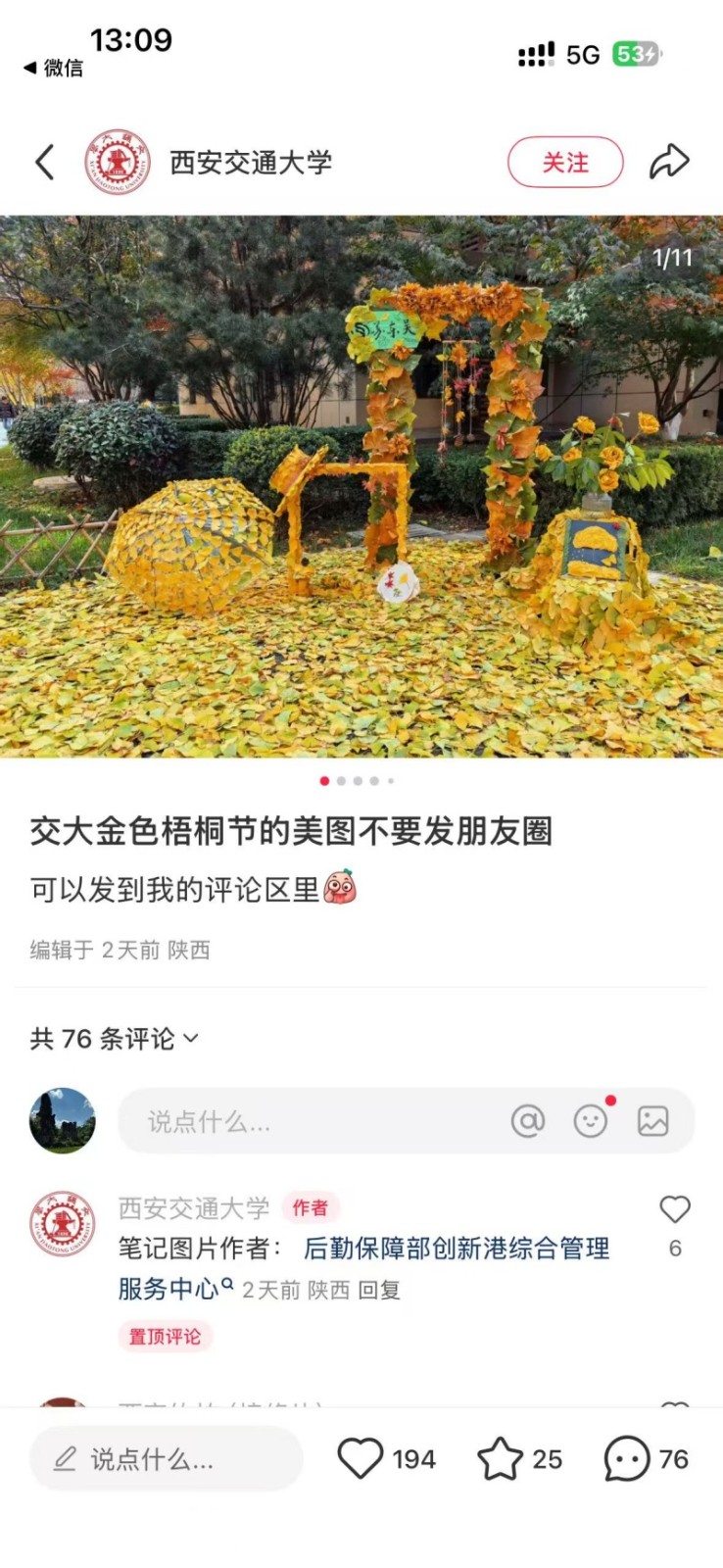Attach a picture to the comment
The height and width of the screenshot is (1568, 723).
652,1120
